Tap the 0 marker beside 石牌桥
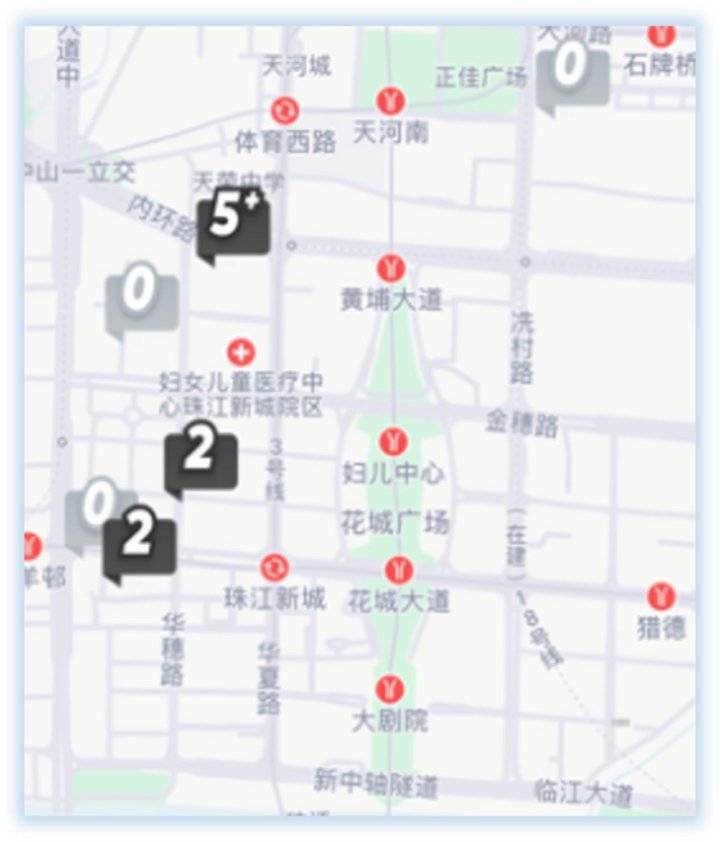This screenshot has height=842, width=720. tap(573, 75)
